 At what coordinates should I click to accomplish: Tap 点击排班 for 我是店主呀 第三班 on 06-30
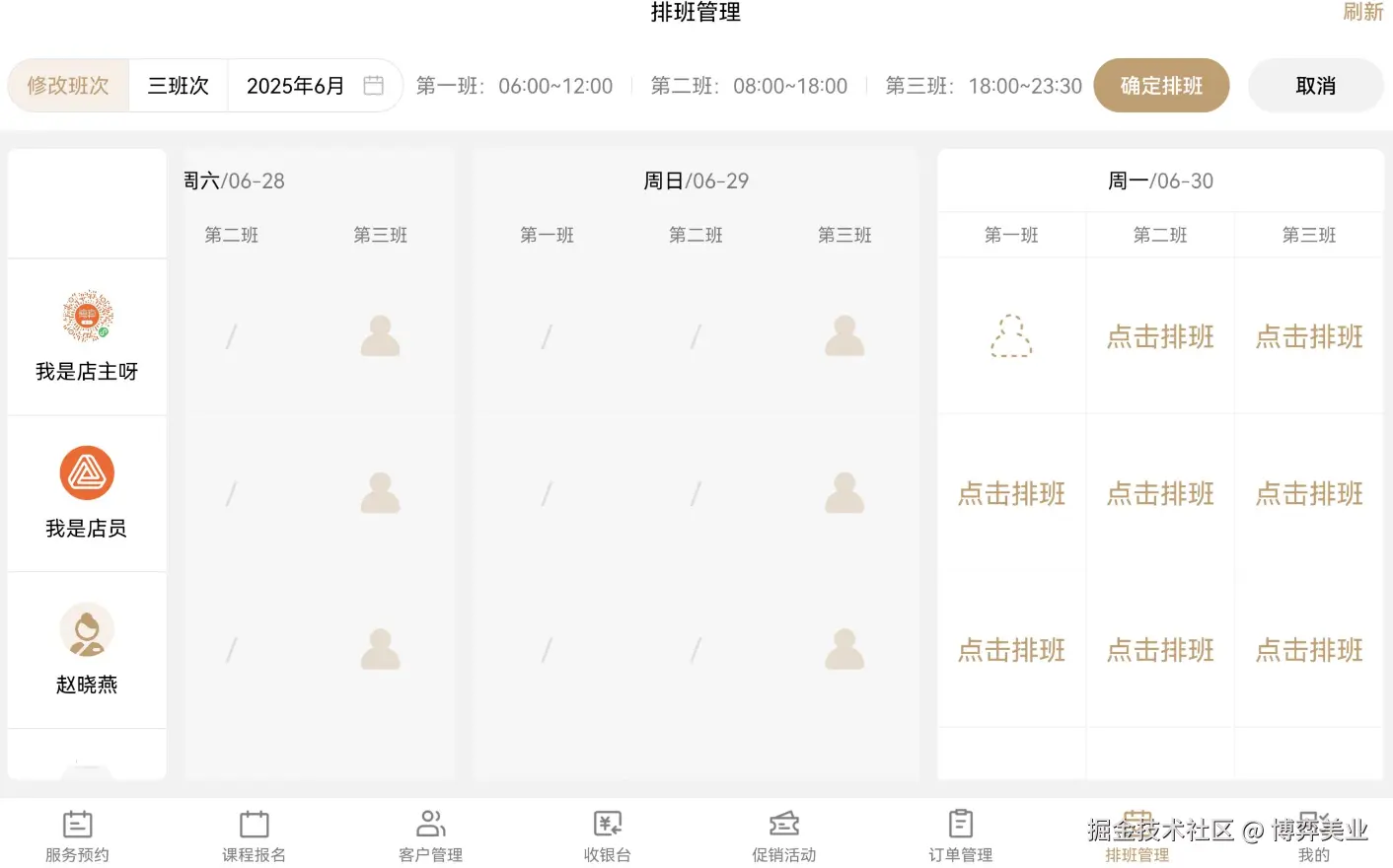coord(1309,336)
